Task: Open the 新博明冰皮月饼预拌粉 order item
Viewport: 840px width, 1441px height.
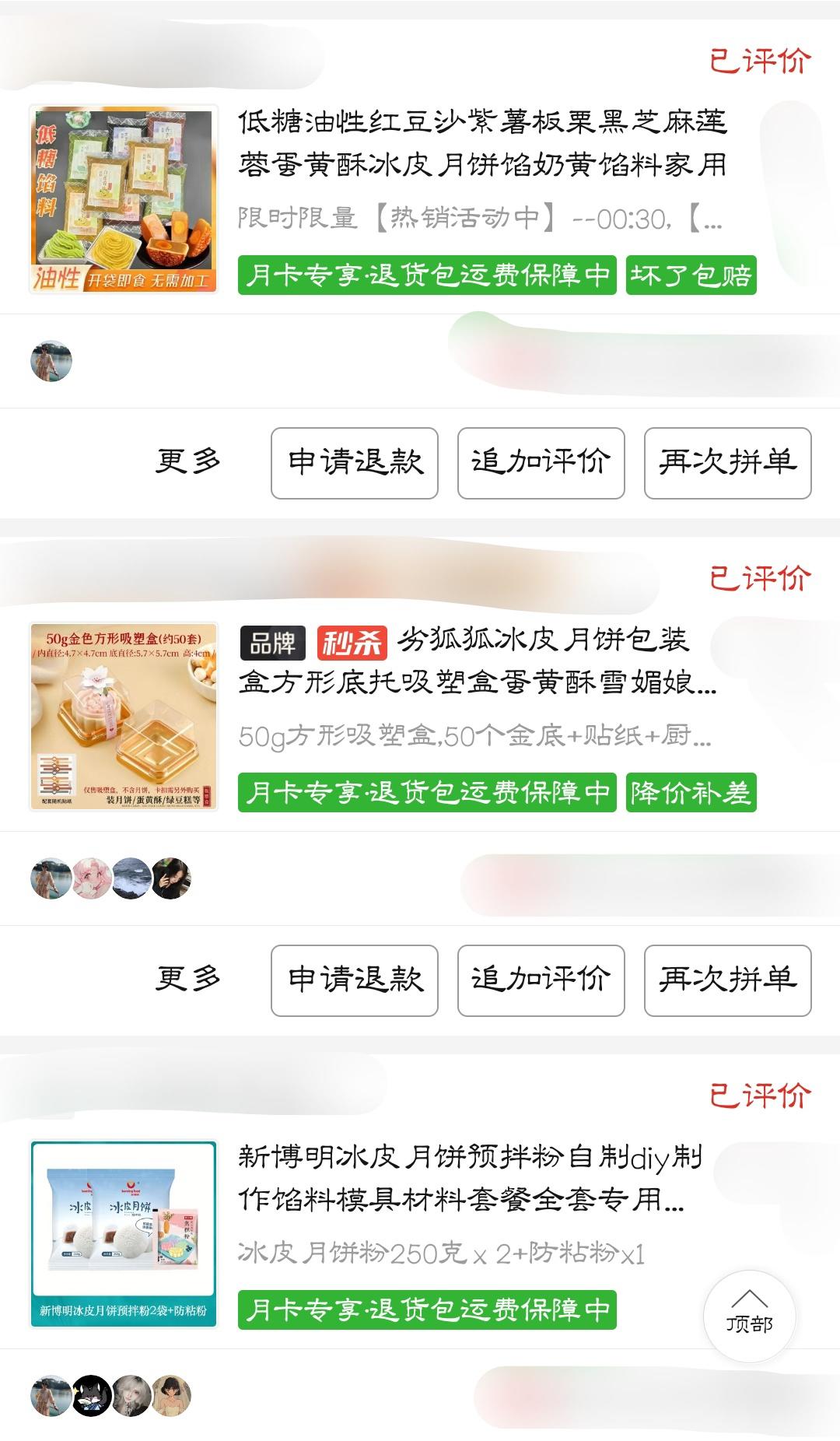Action: 420,1234
